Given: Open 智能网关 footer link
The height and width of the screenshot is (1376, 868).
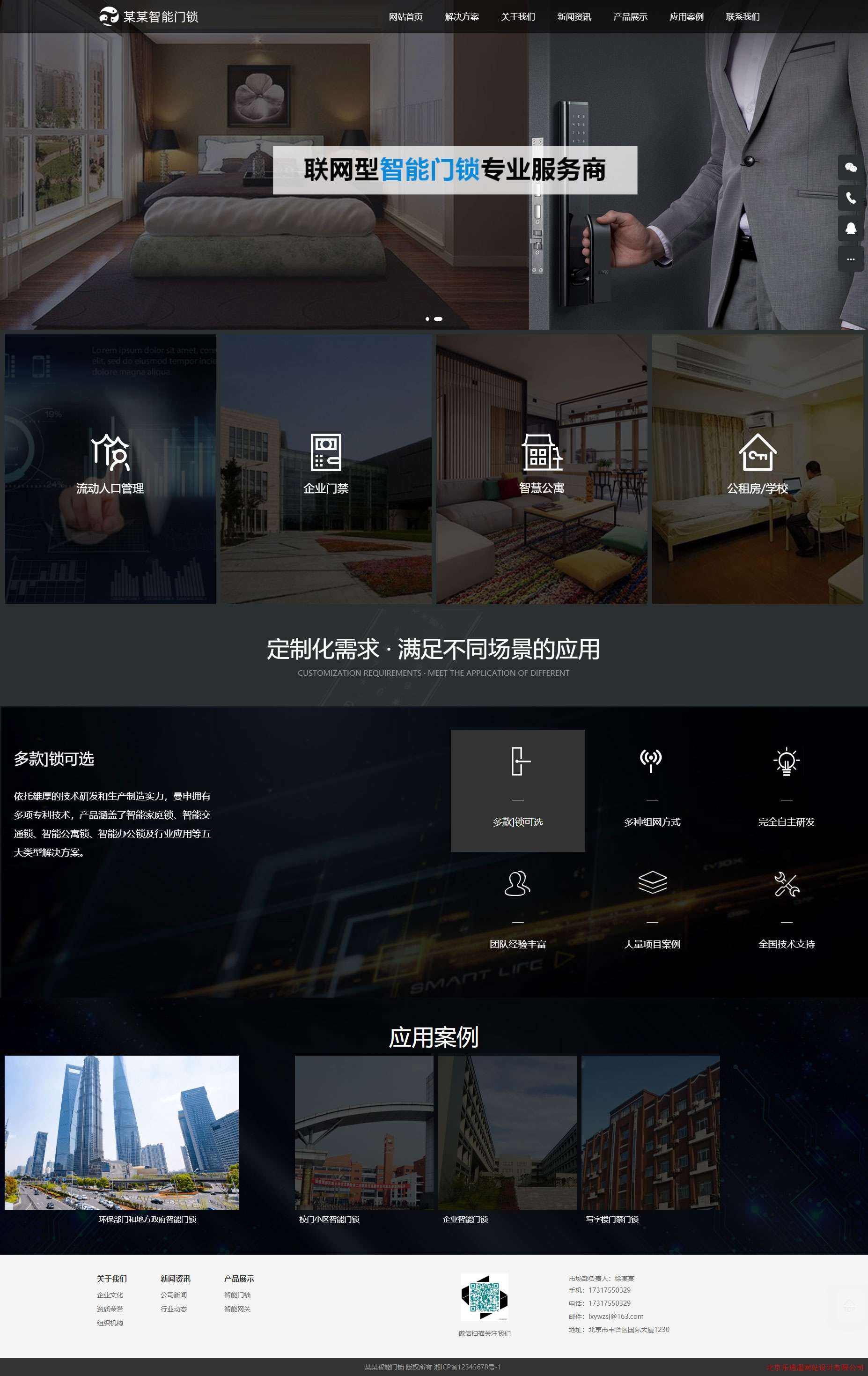Looking at the screenshot, I should [237, 1309].
